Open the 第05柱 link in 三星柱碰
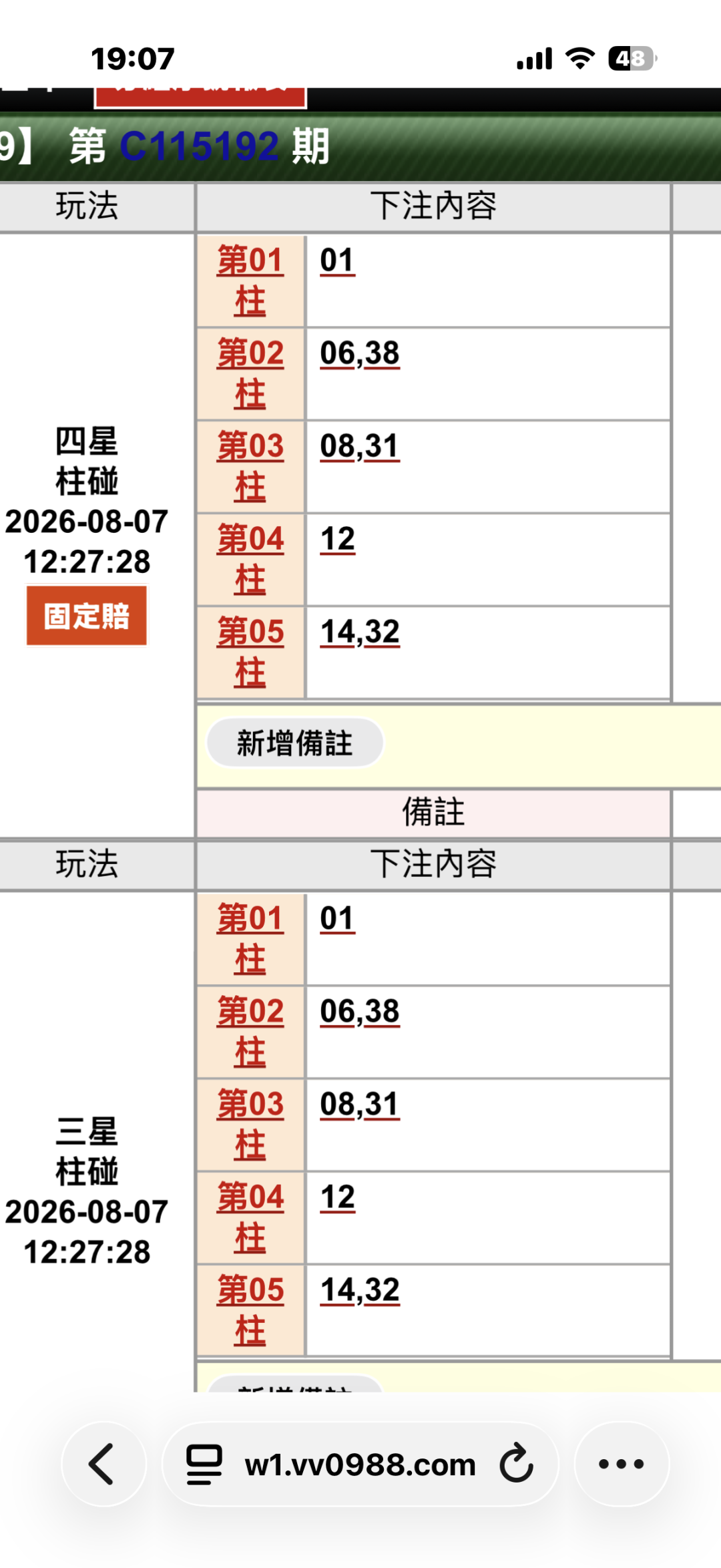The height and width of the screenshot is (1568, 721). tap(250, 1310)
